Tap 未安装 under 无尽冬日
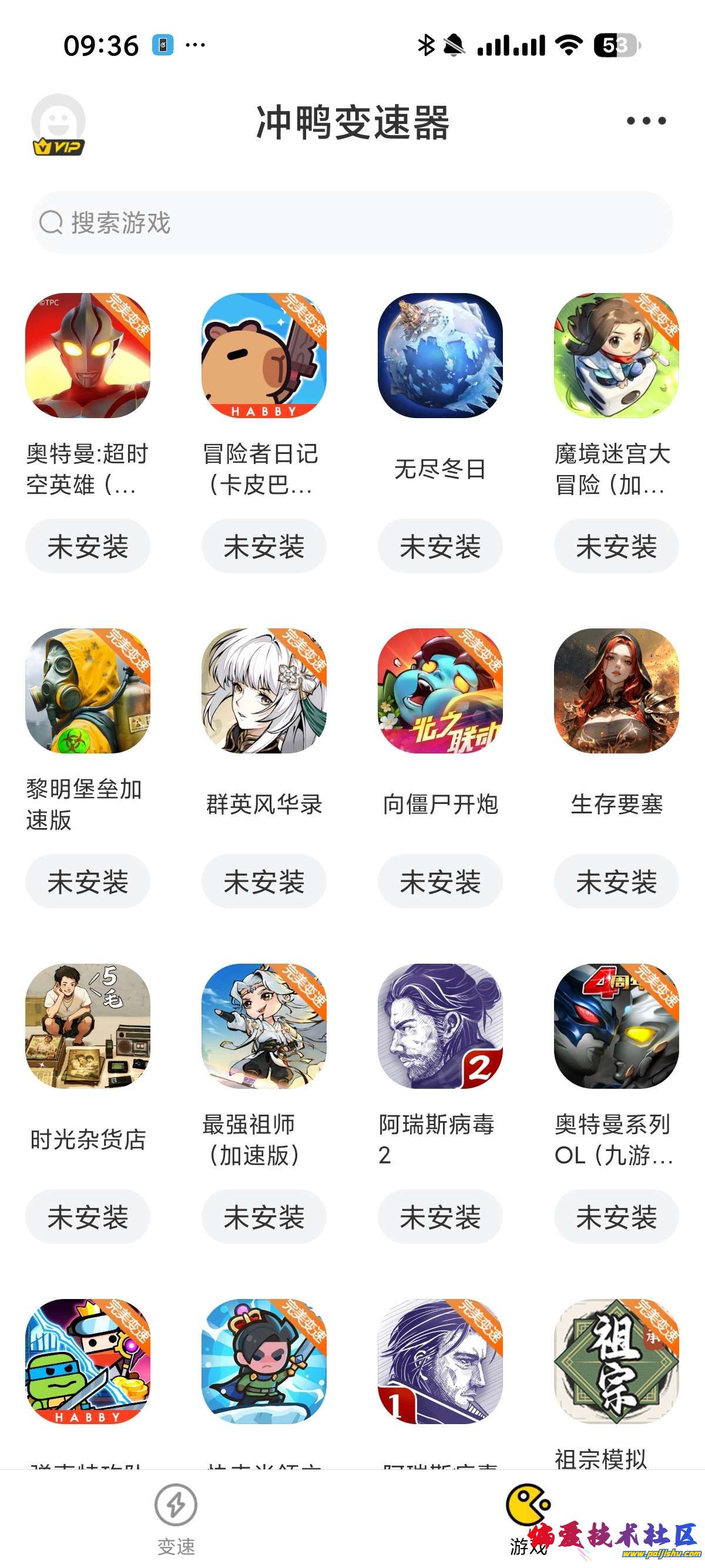 coord(439,546)
